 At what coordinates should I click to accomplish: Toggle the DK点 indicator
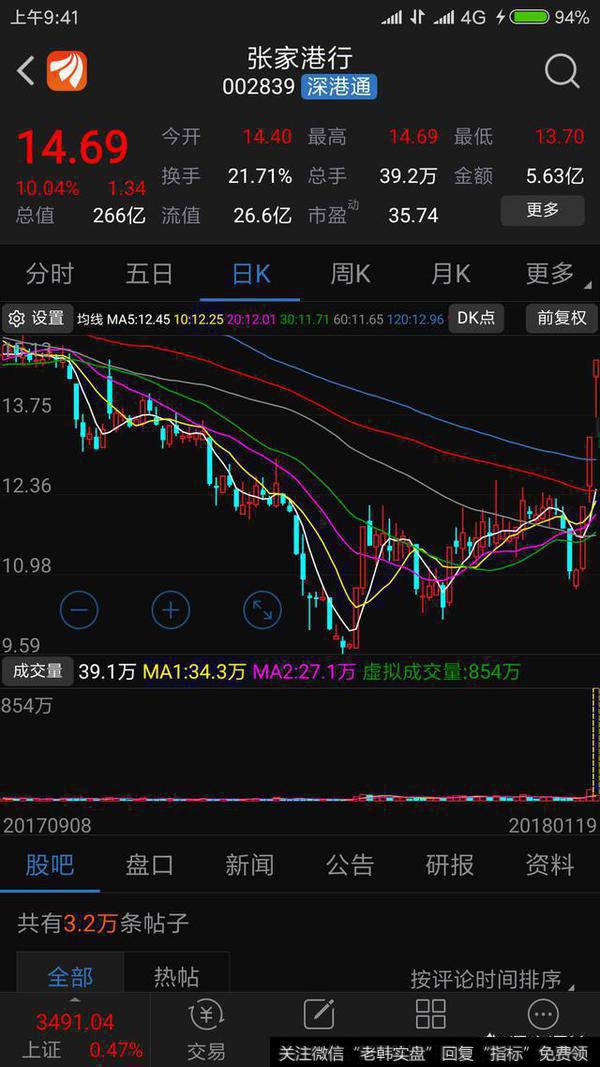pyautogui.click(x=476, y=318)
